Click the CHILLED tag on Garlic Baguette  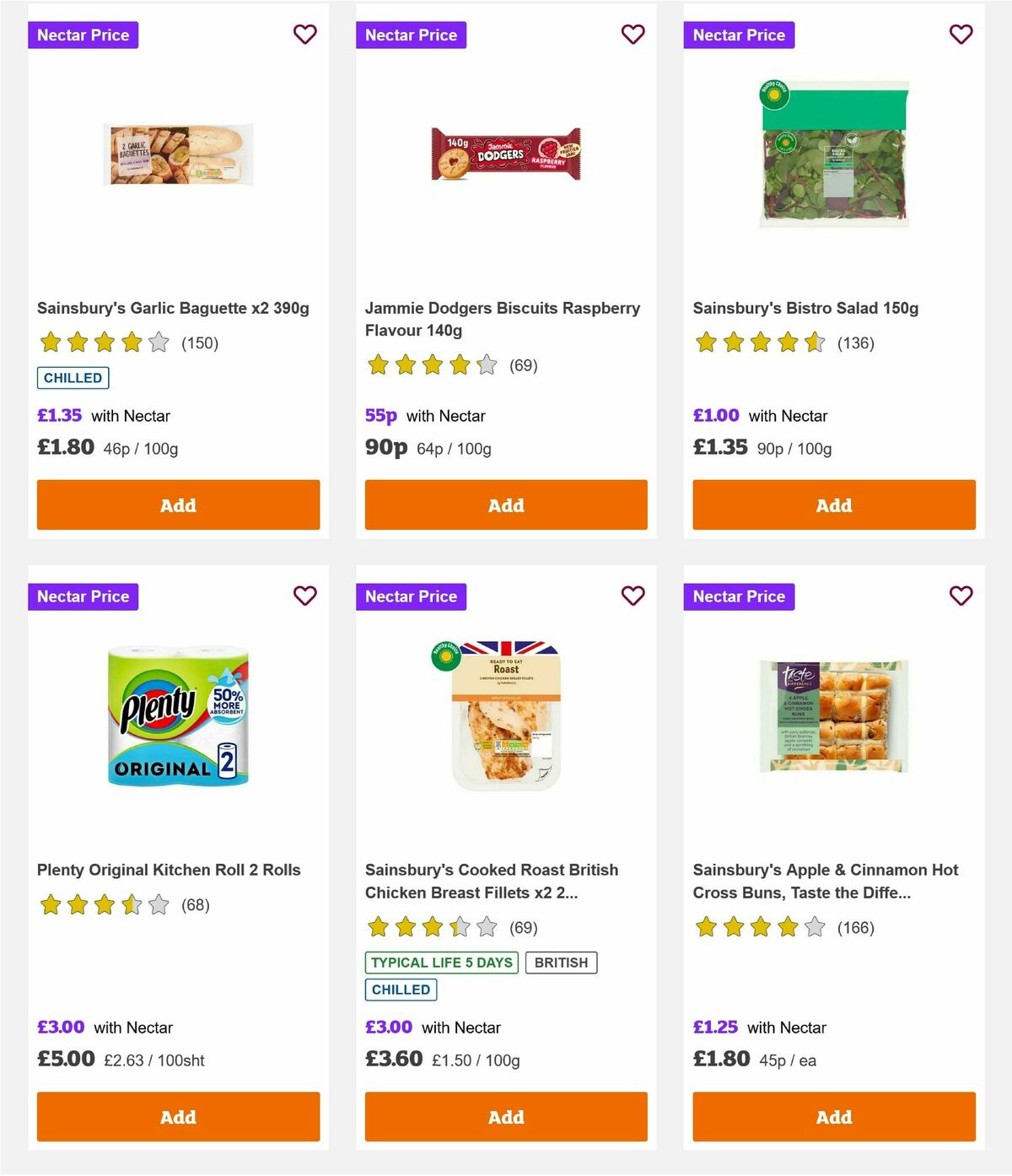click(x=73, y=378)
